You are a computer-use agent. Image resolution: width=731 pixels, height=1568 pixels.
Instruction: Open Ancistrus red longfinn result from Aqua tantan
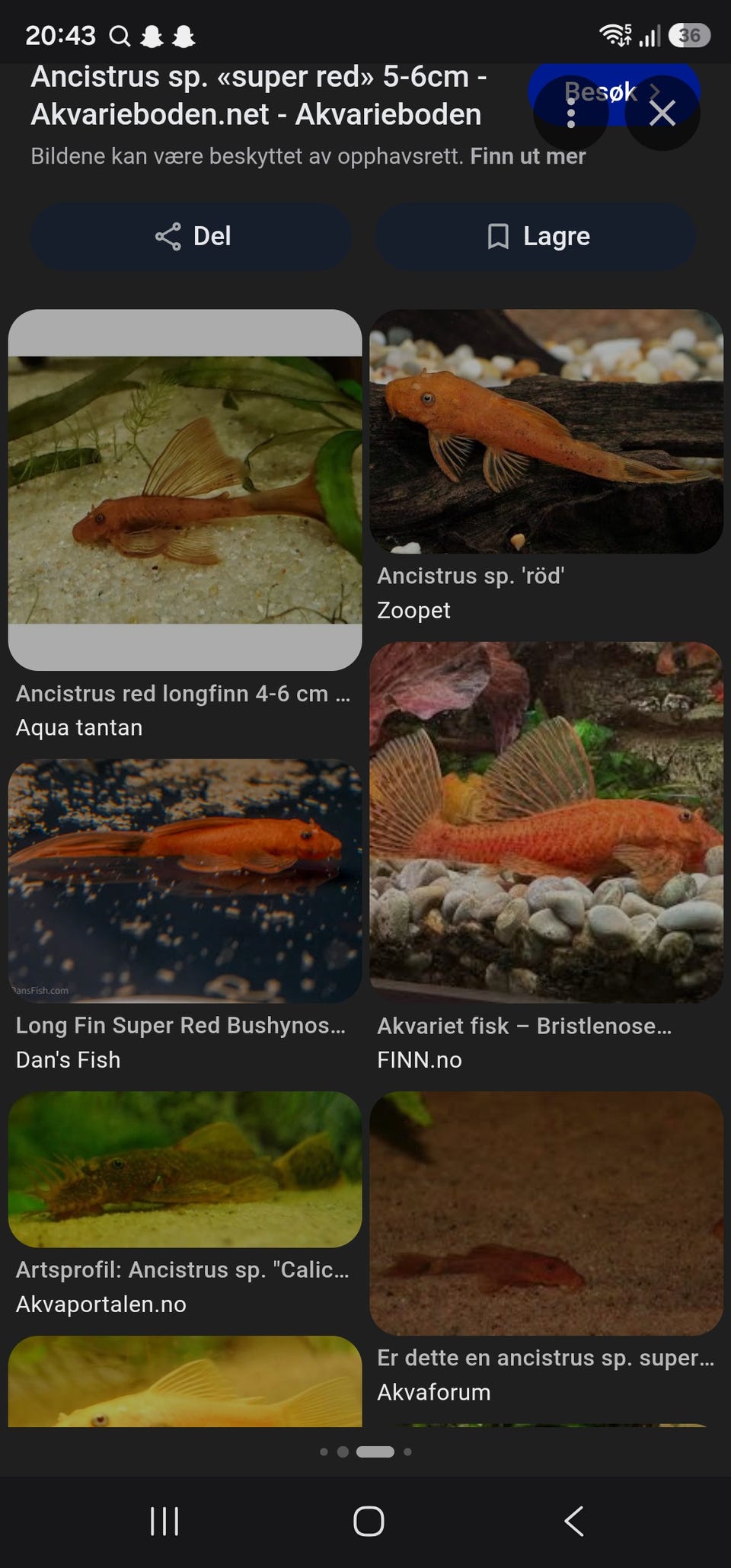coord(185,490)
